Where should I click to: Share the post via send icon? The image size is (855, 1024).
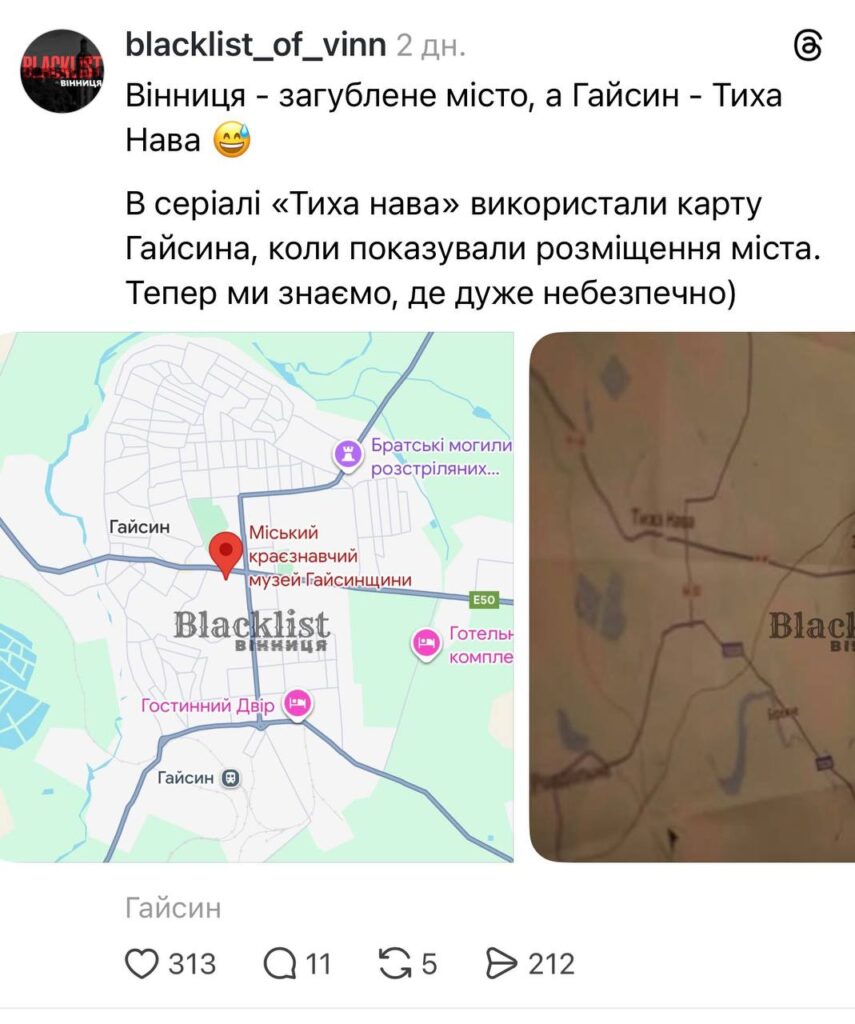tap(499, 964)
